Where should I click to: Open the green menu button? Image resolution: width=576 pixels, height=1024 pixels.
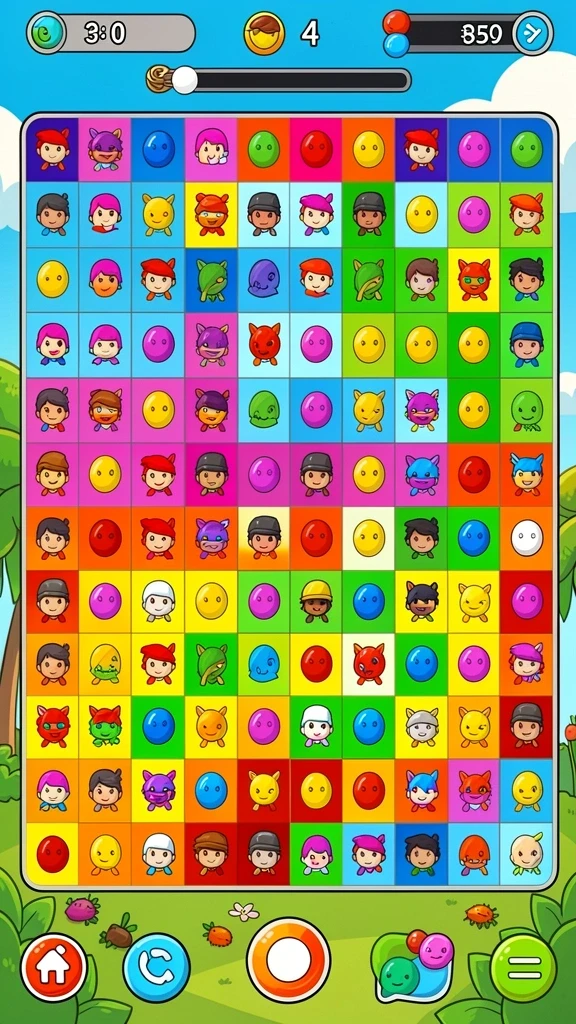[523, 968]
